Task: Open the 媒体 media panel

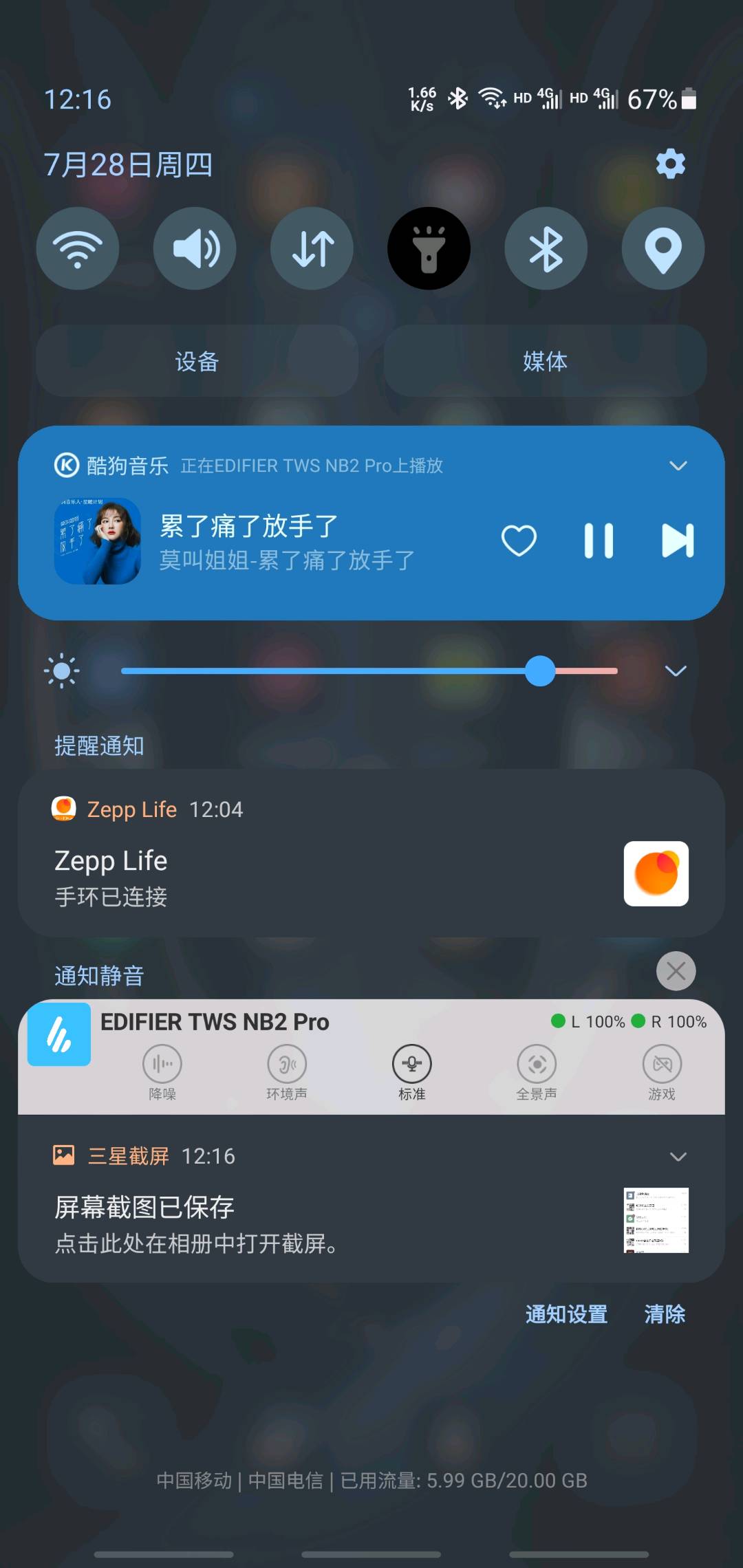Action: tap(545, 361)
